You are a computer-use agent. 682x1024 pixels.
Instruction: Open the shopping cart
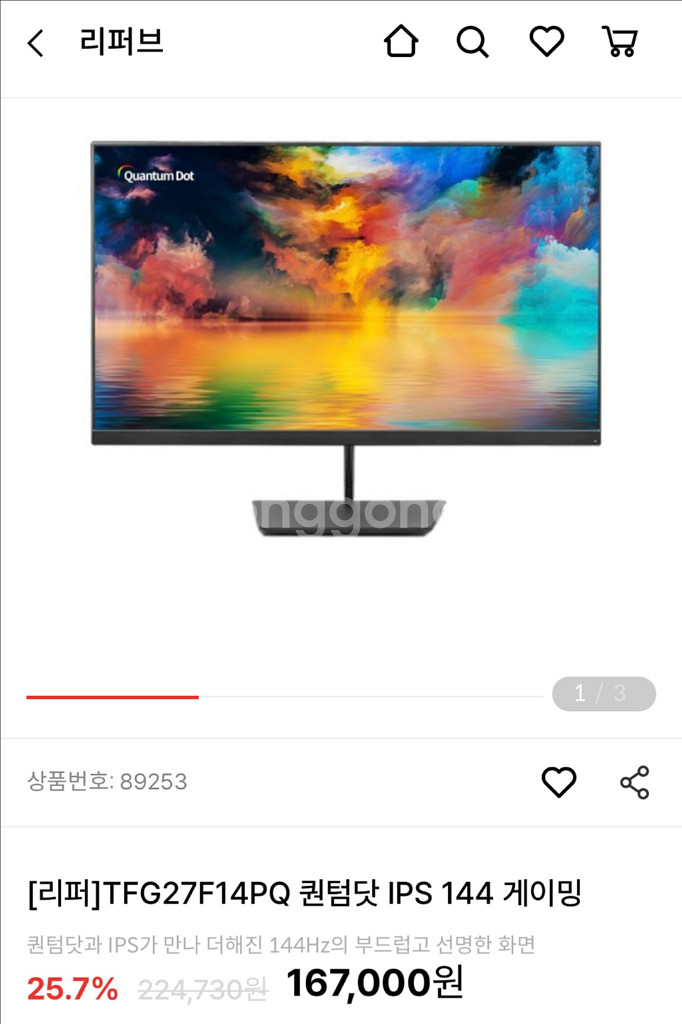click(x=619, y=42)
